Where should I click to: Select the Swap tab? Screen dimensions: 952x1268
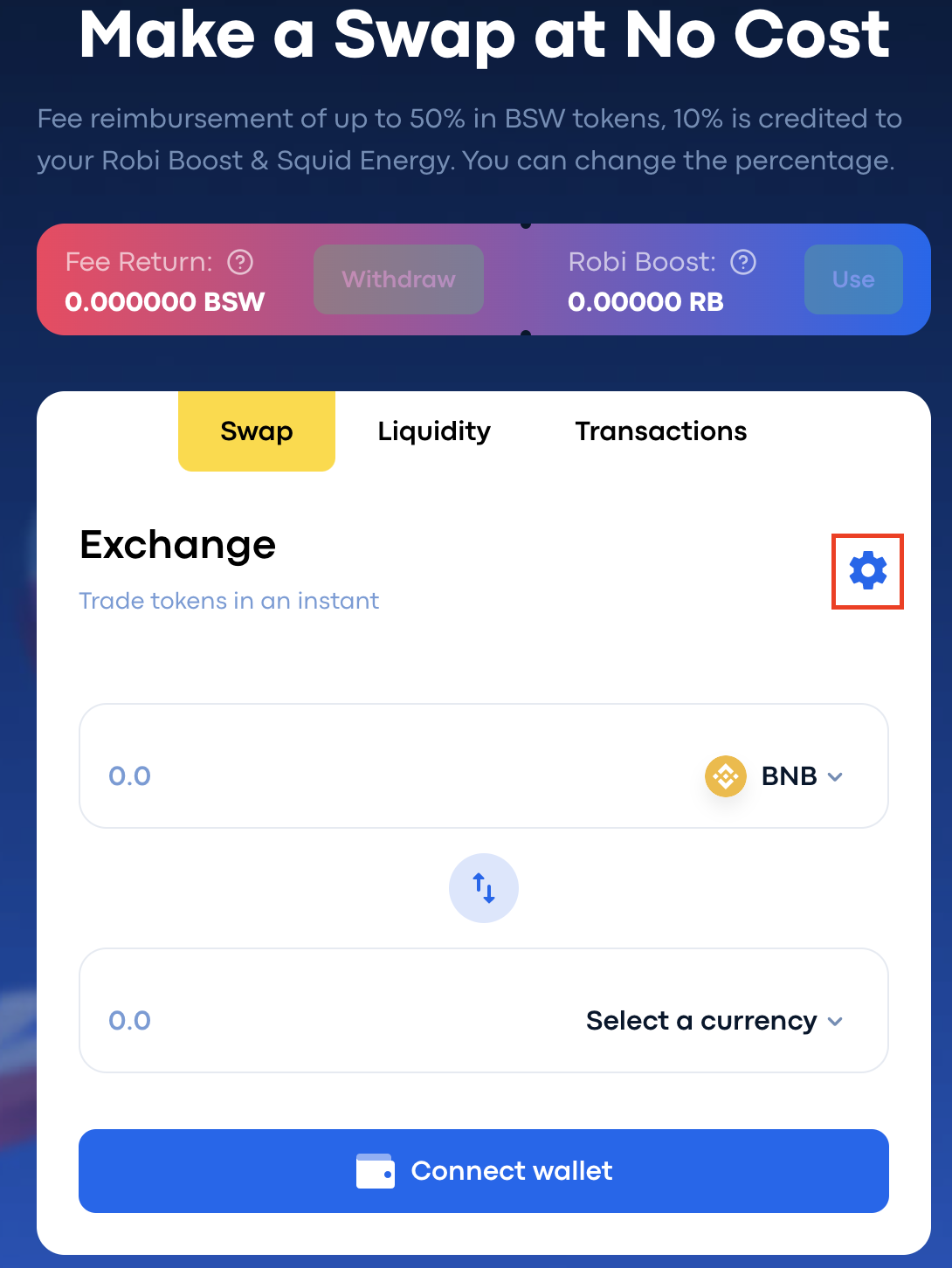(257, 431)
